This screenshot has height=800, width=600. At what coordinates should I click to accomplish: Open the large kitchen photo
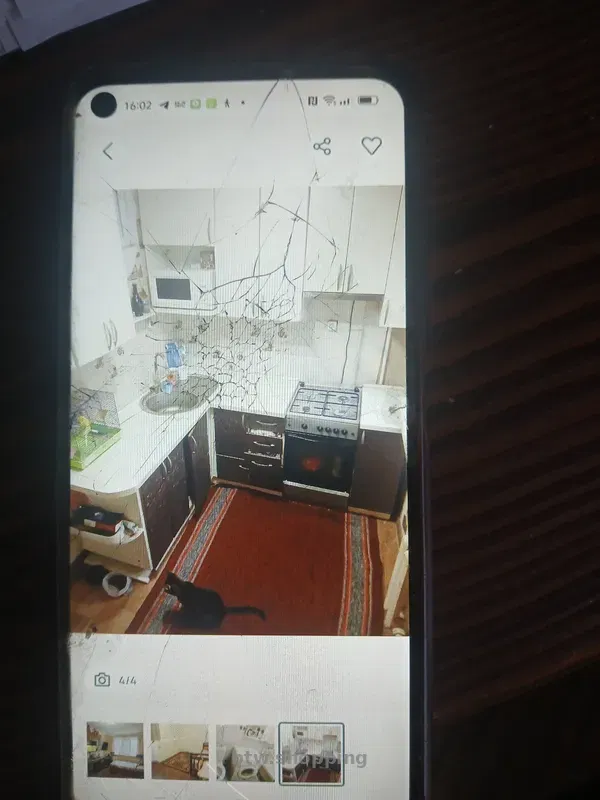pos(240,410)
